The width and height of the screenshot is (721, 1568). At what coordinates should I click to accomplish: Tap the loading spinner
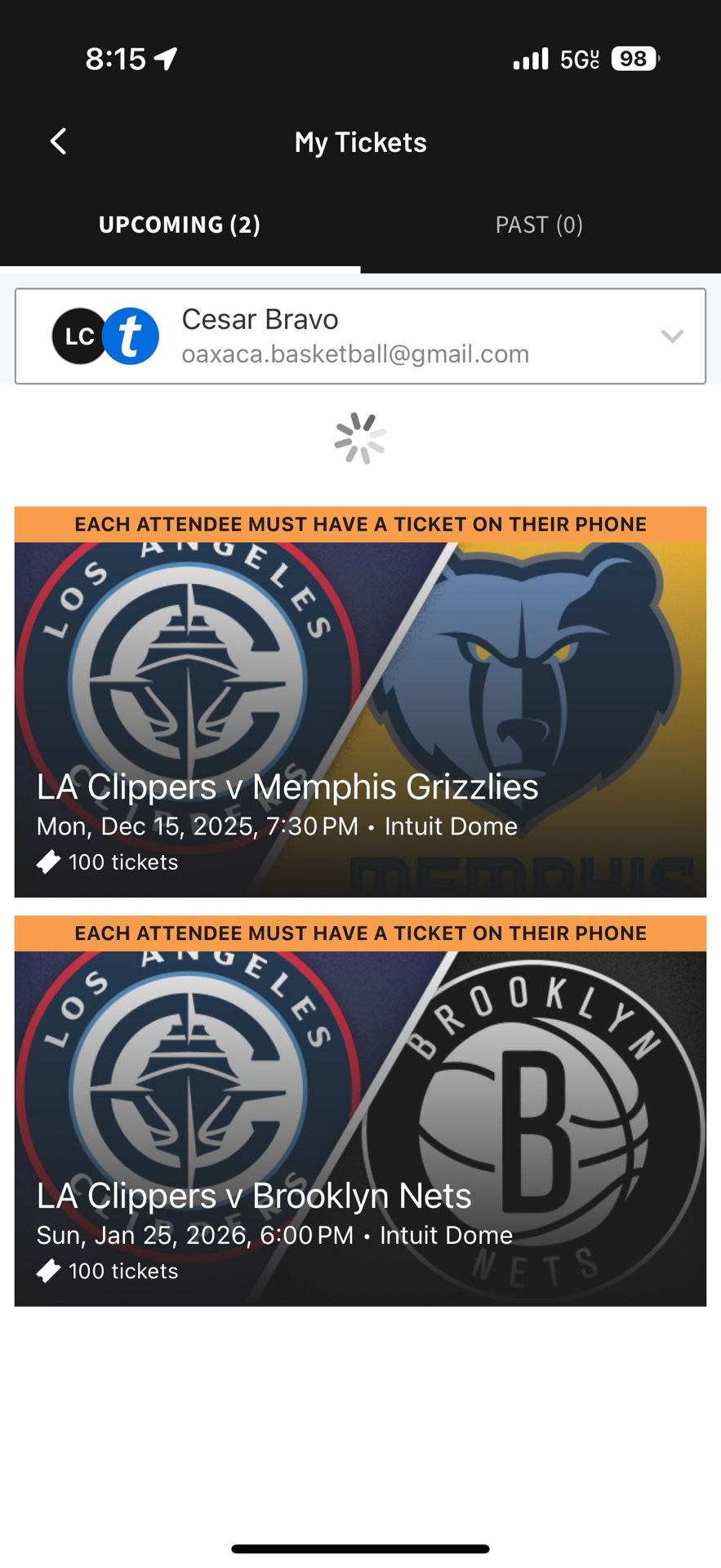click(x=360, y=439)
